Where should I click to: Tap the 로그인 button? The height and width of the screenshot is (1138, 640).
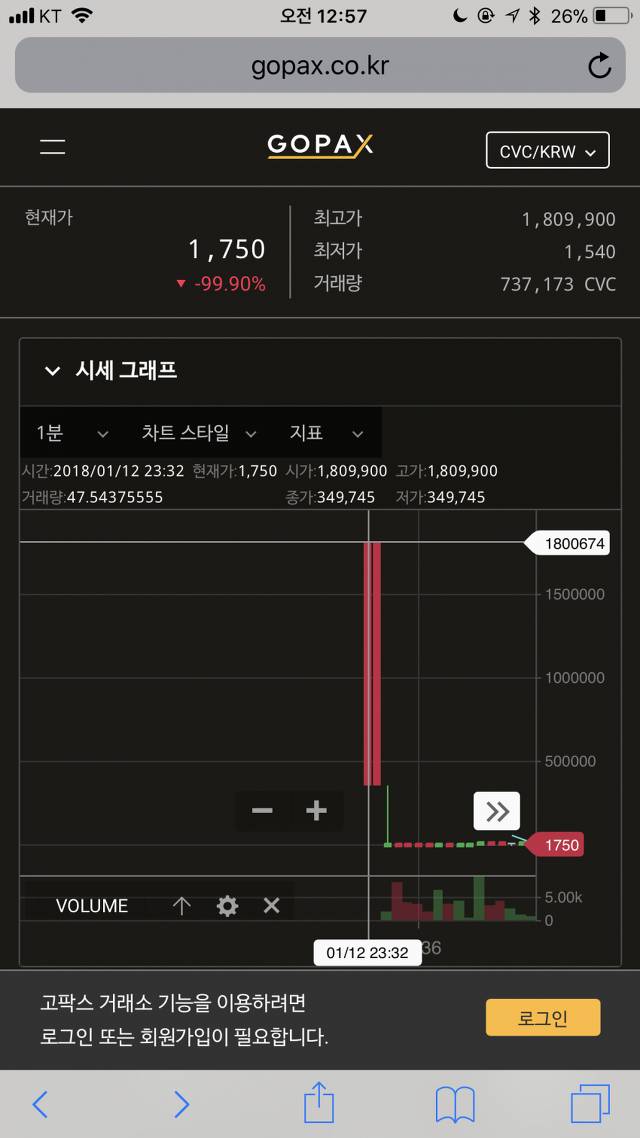pyautogui.click(x=543, y=1018)
